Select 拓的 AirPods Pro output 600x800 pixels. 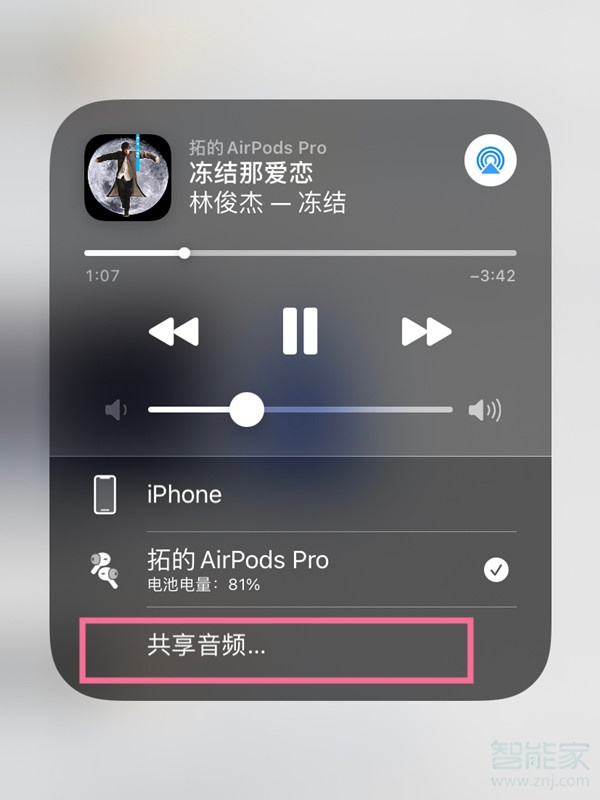300,570
